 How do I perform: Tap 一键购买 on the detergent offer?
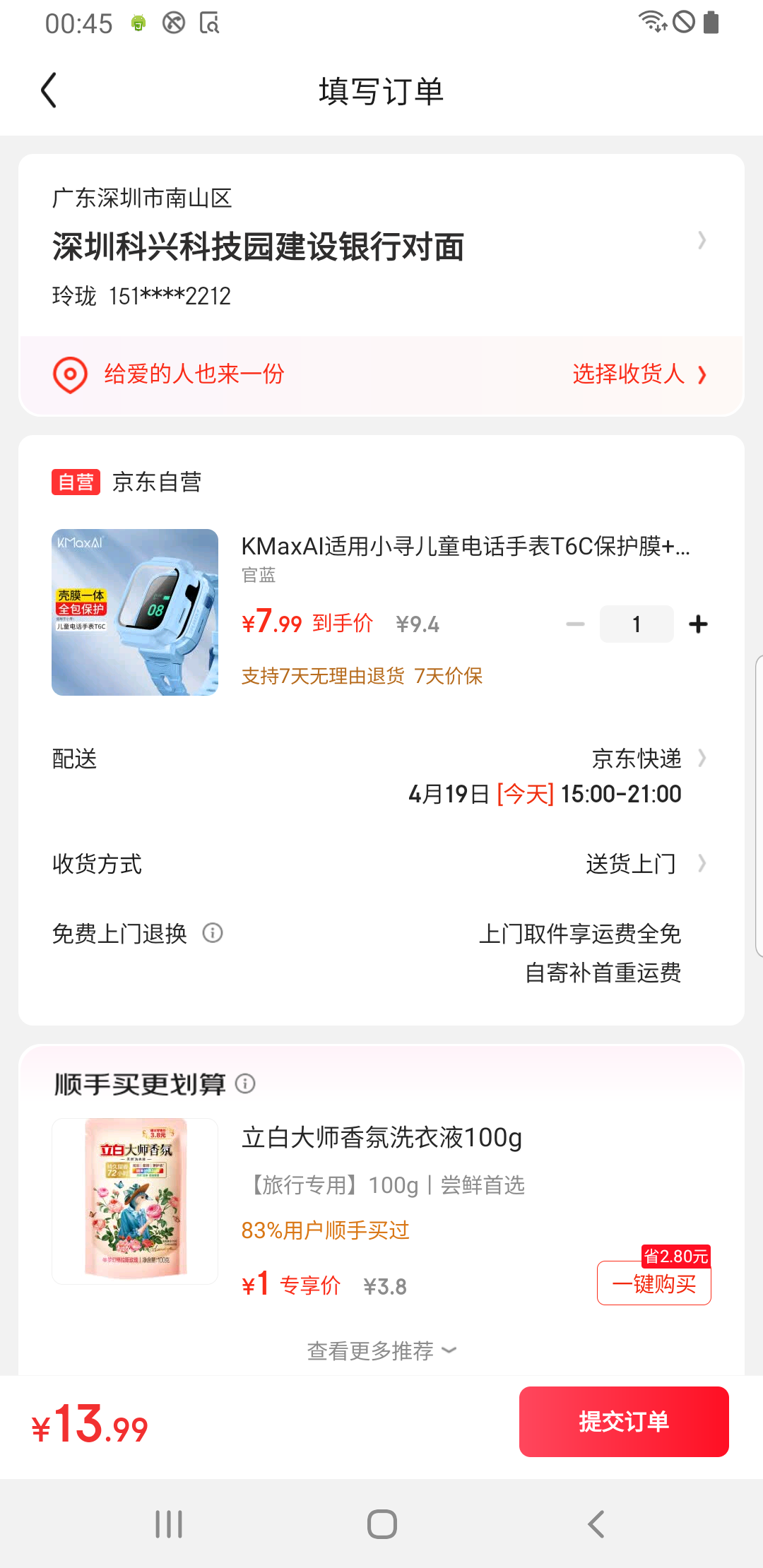pos(653,1283)
